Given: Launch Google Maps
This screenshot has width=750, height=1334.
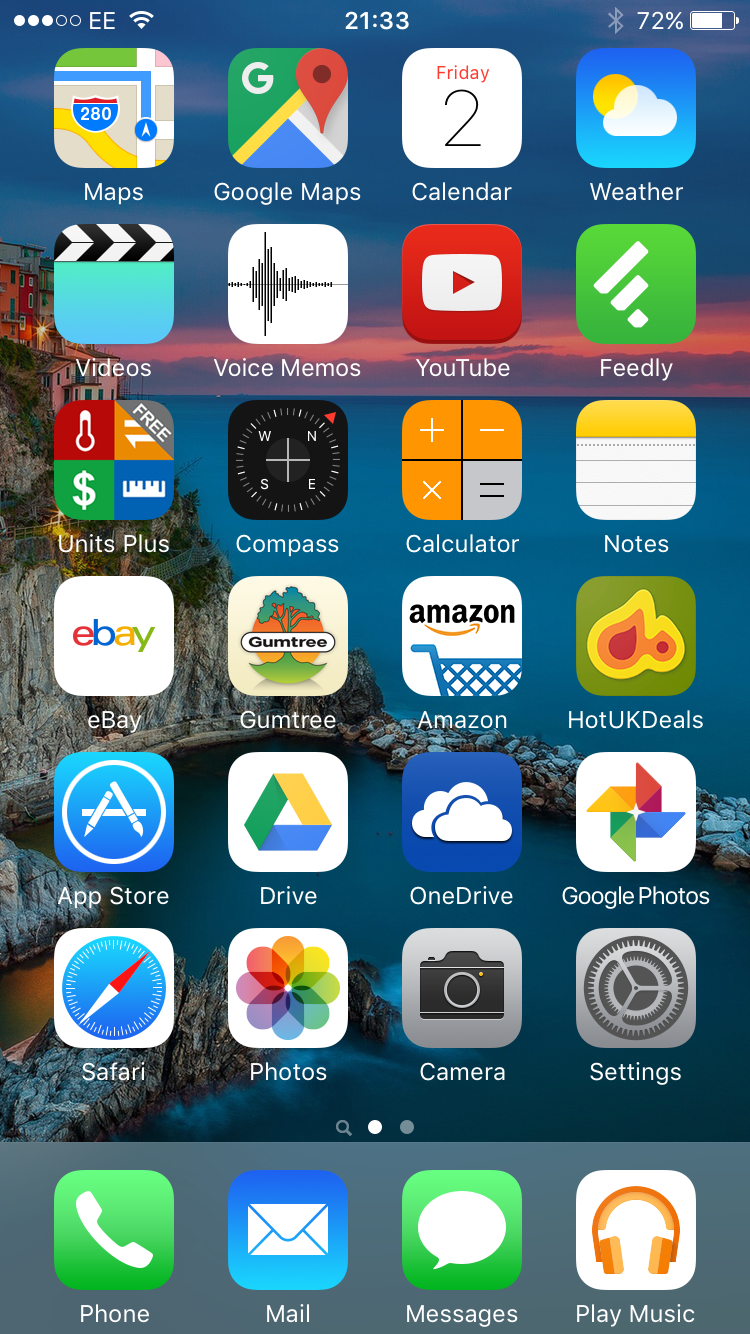Looking at the screenshot, I should click(x=288, y=108).
